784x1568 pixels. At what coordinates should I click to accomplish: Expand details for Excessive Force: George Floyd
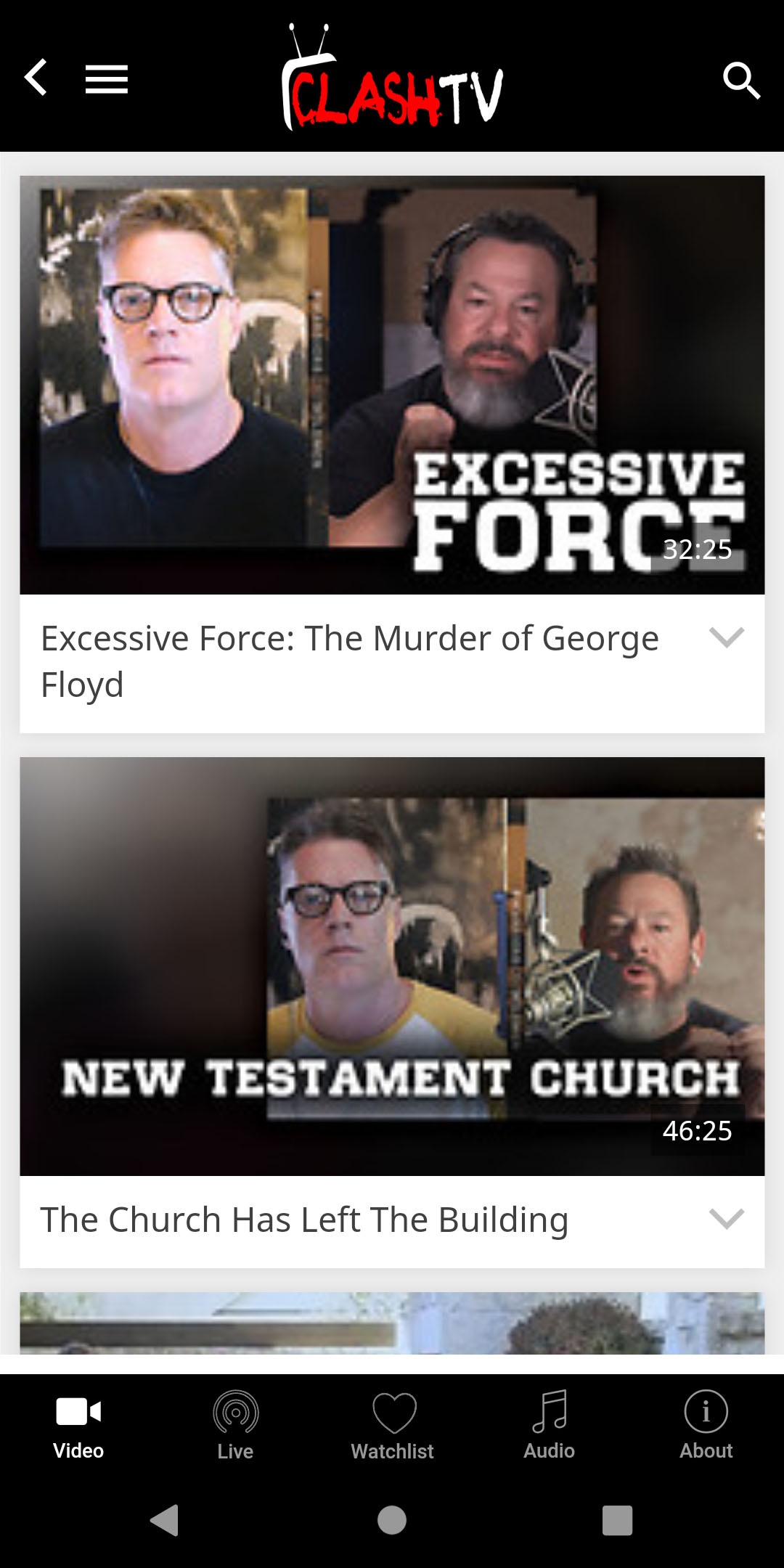727,637
